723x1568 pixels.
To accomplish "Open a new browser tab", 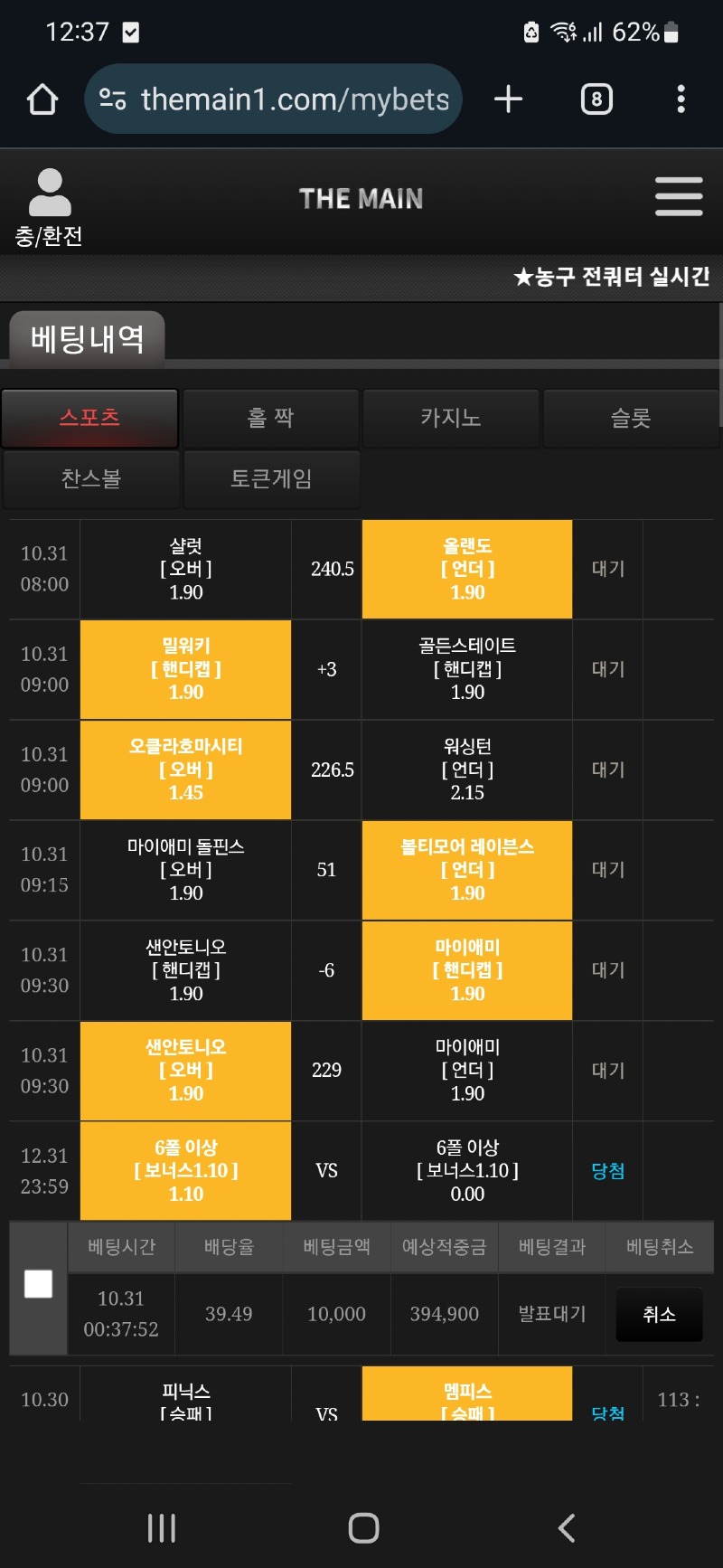I will (509, 99).
